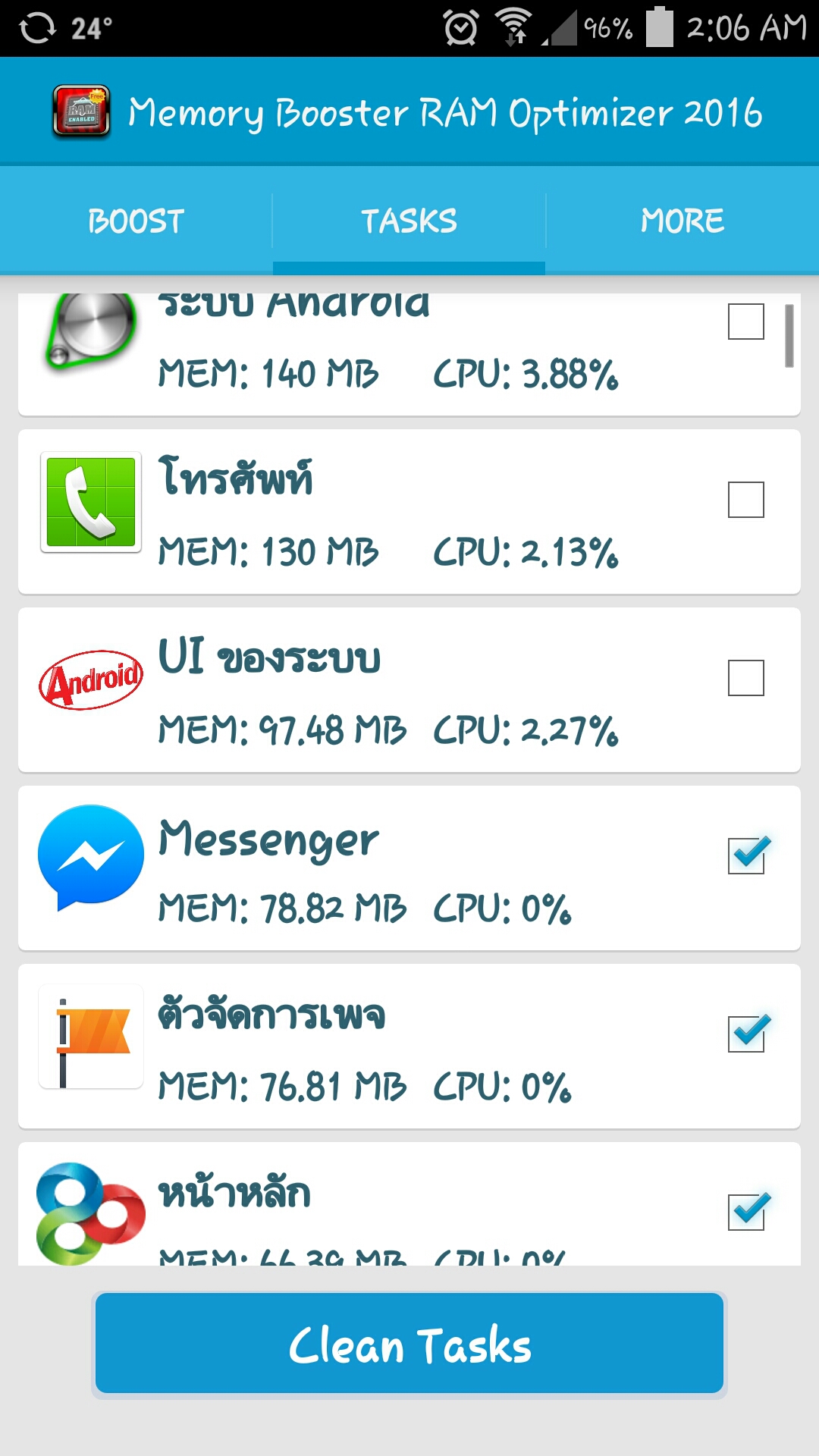Open the MORE tab
Screen dimensions: 819x1456
click(x=681, y=220)
